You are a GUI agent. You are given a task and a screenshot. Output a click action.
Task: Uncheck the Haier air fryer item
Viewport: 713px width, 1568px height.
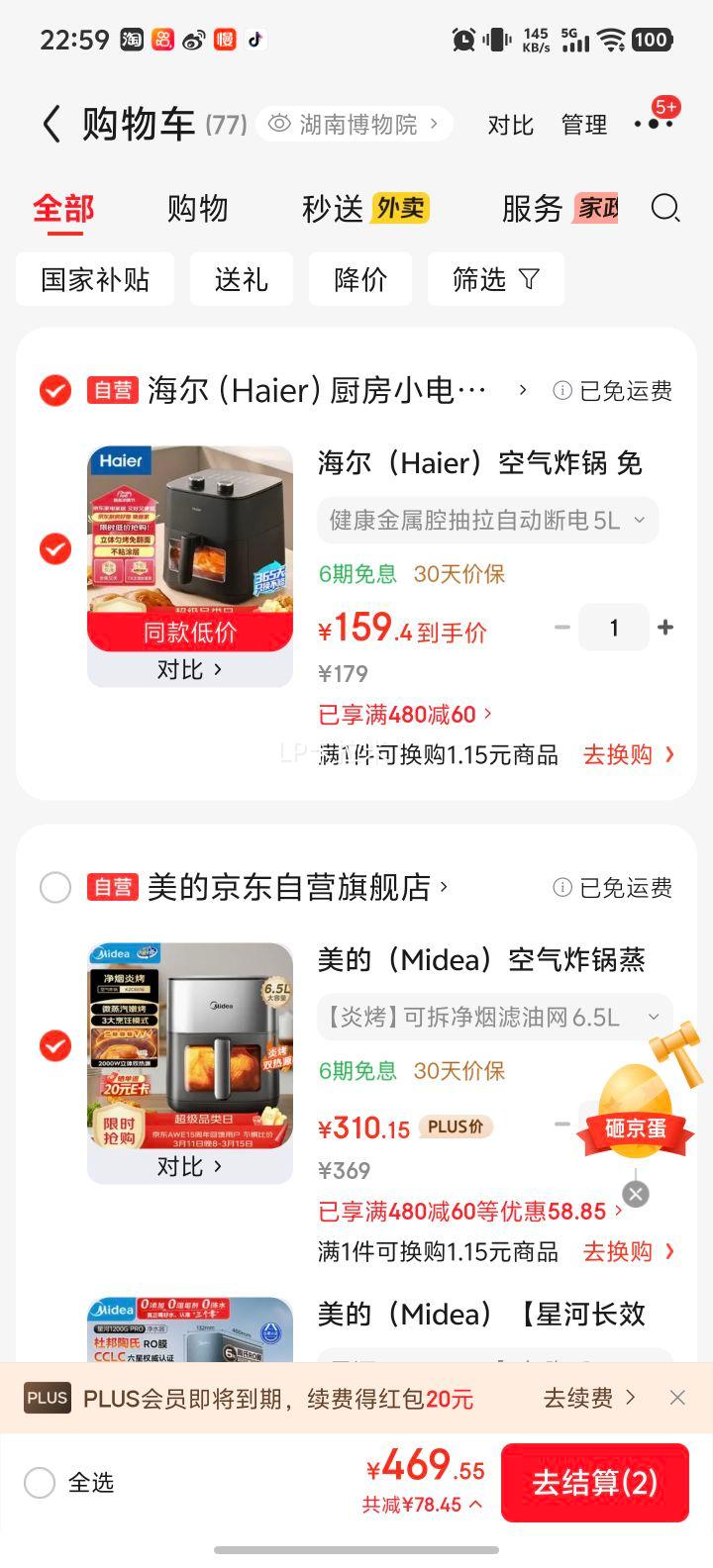click(55, 548)
